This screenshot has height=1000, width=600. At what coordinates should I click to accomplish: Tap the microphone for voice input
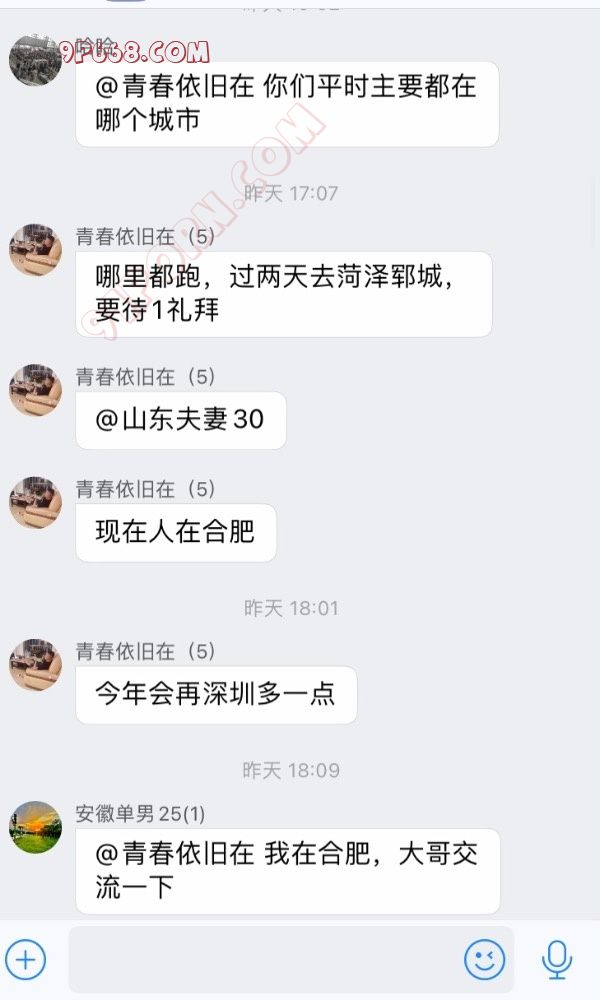click(x=557, y=960)
